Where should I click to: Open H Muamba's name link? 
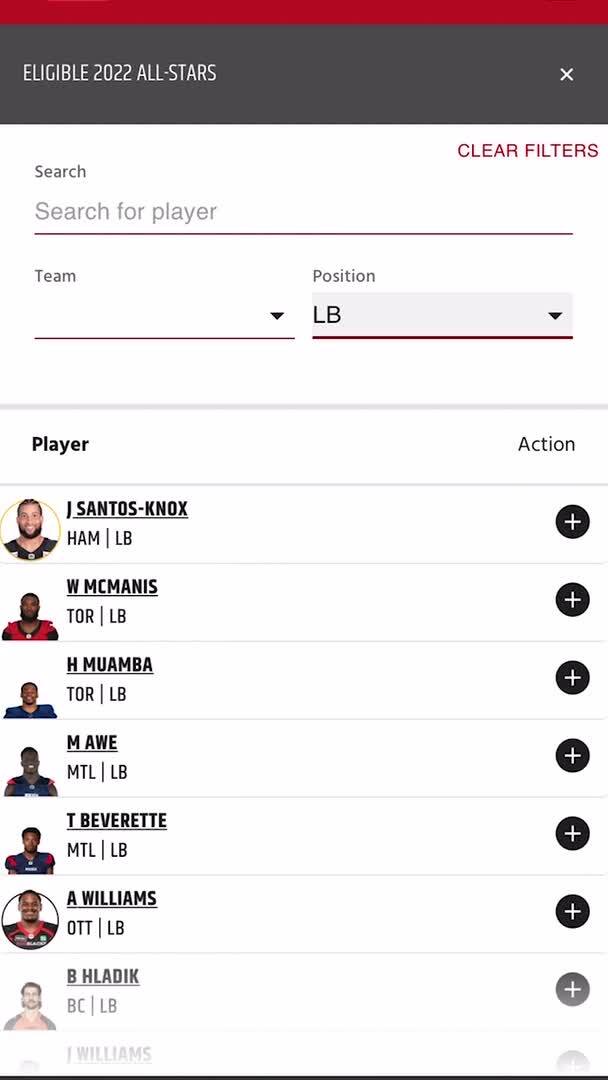tap(109, 665)
